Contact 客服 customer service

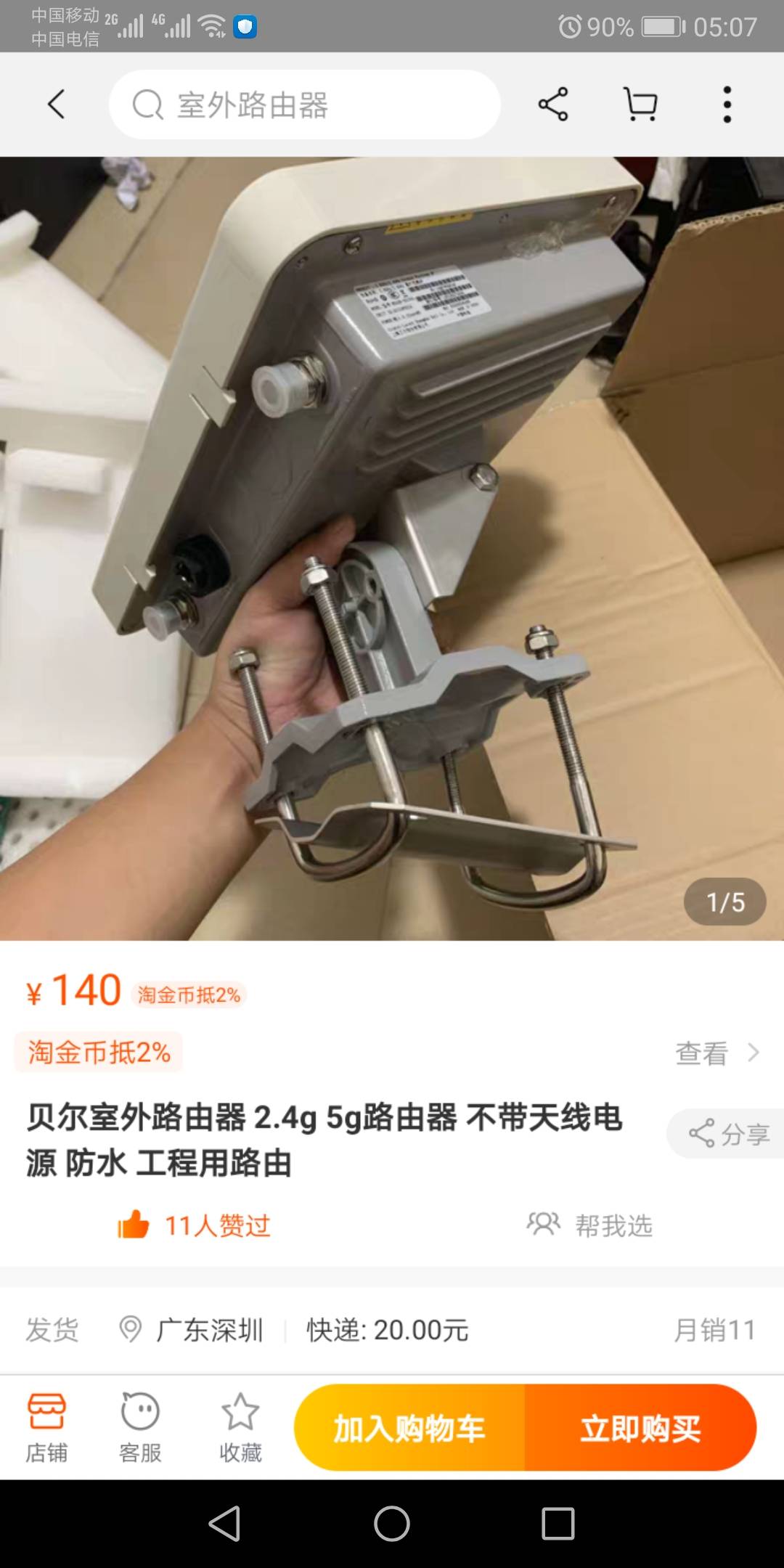pyautogui.click(x=140, y=1428)
